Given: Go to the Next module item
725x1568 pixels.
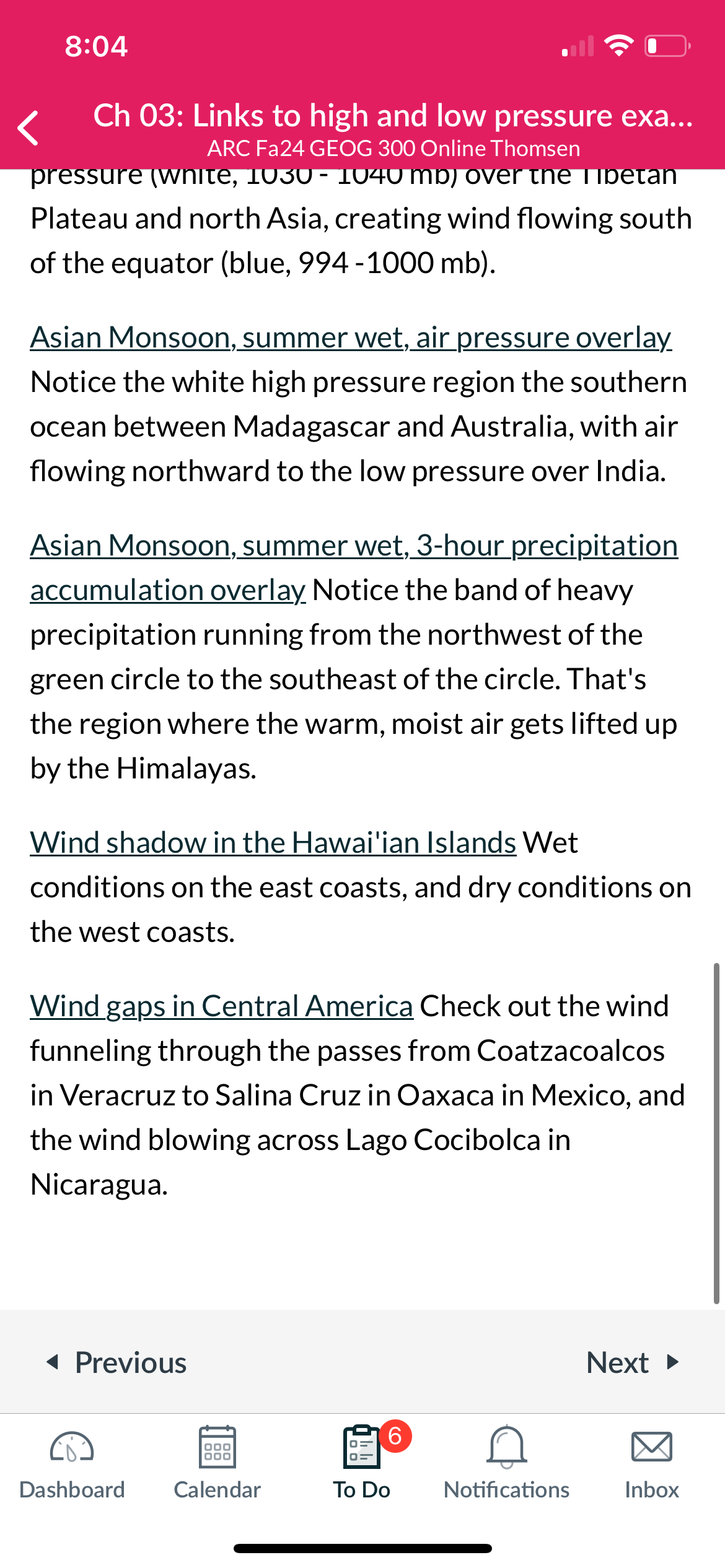Looking at the screenshot, I should pyautogui.click(x=633, y=1362).
